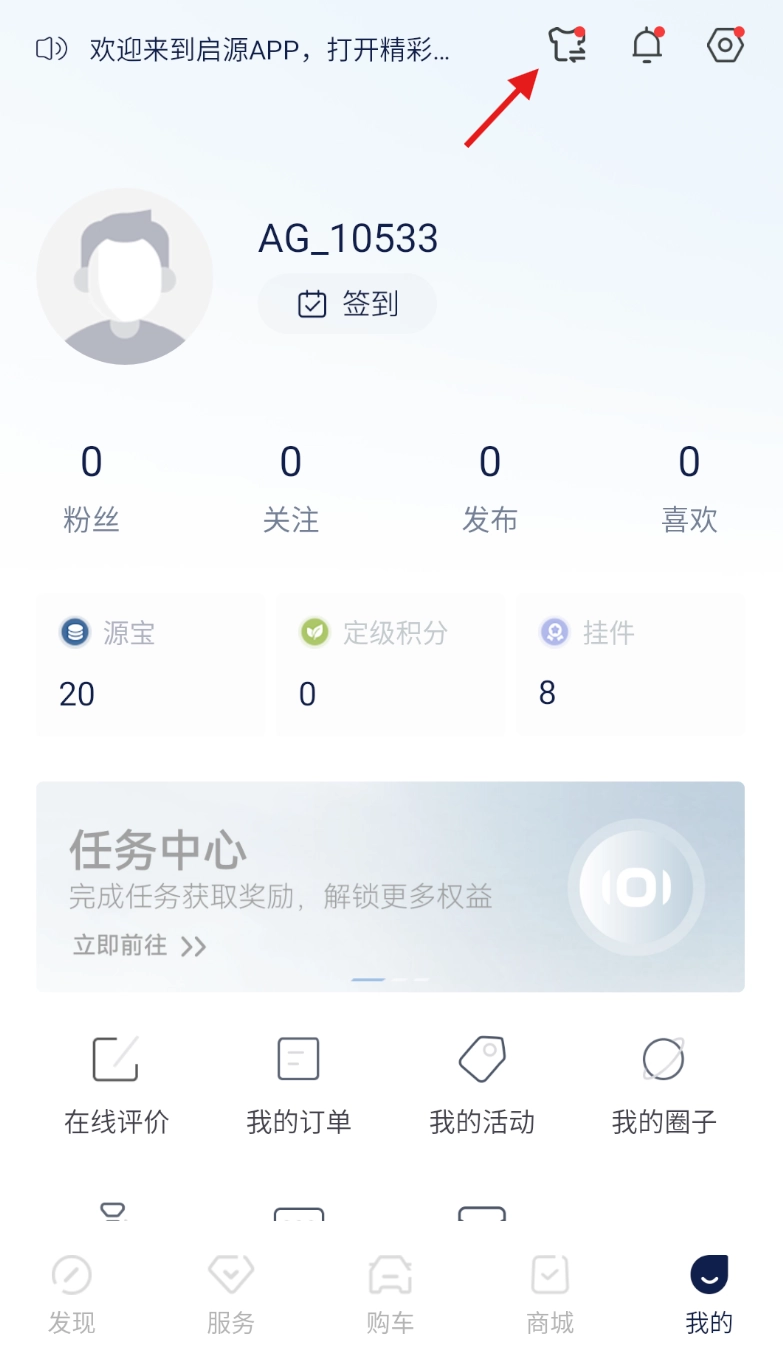
Task: Open the profile avatar picture
Action: tap(125, 277)
